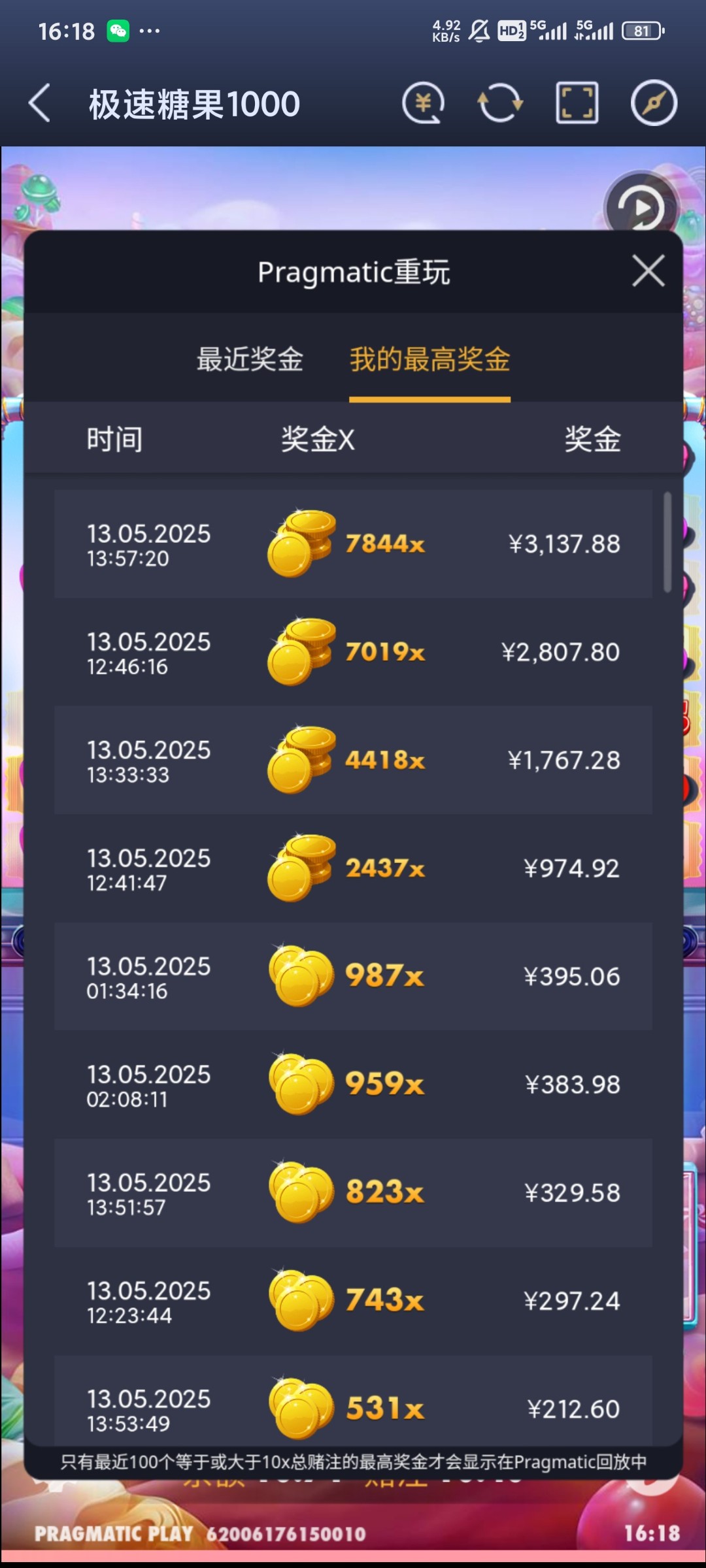
Task: Open the yuan deposit exchange icon
Action: (423, 103)
